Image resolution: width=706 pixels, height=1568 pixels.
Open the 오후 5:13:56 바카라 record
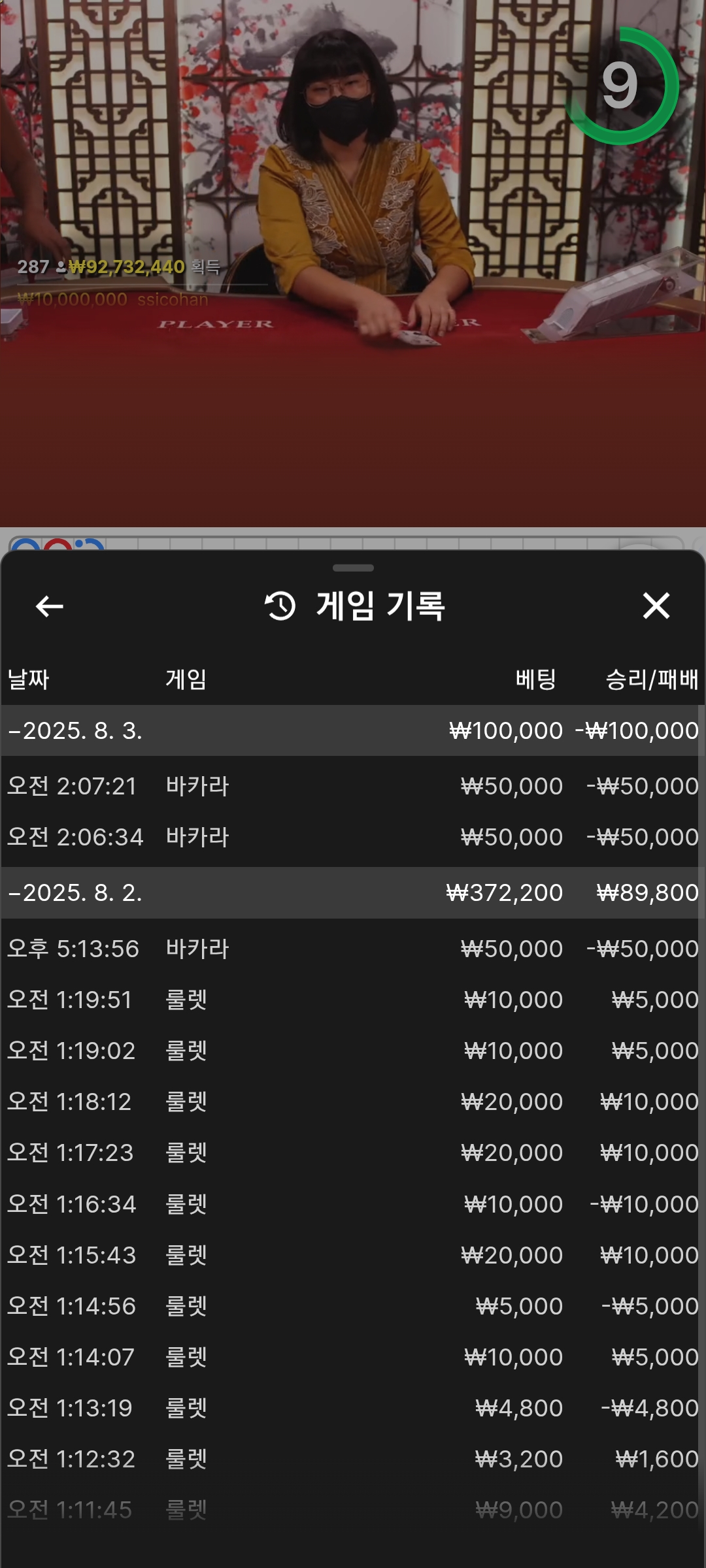click(353, 949)
